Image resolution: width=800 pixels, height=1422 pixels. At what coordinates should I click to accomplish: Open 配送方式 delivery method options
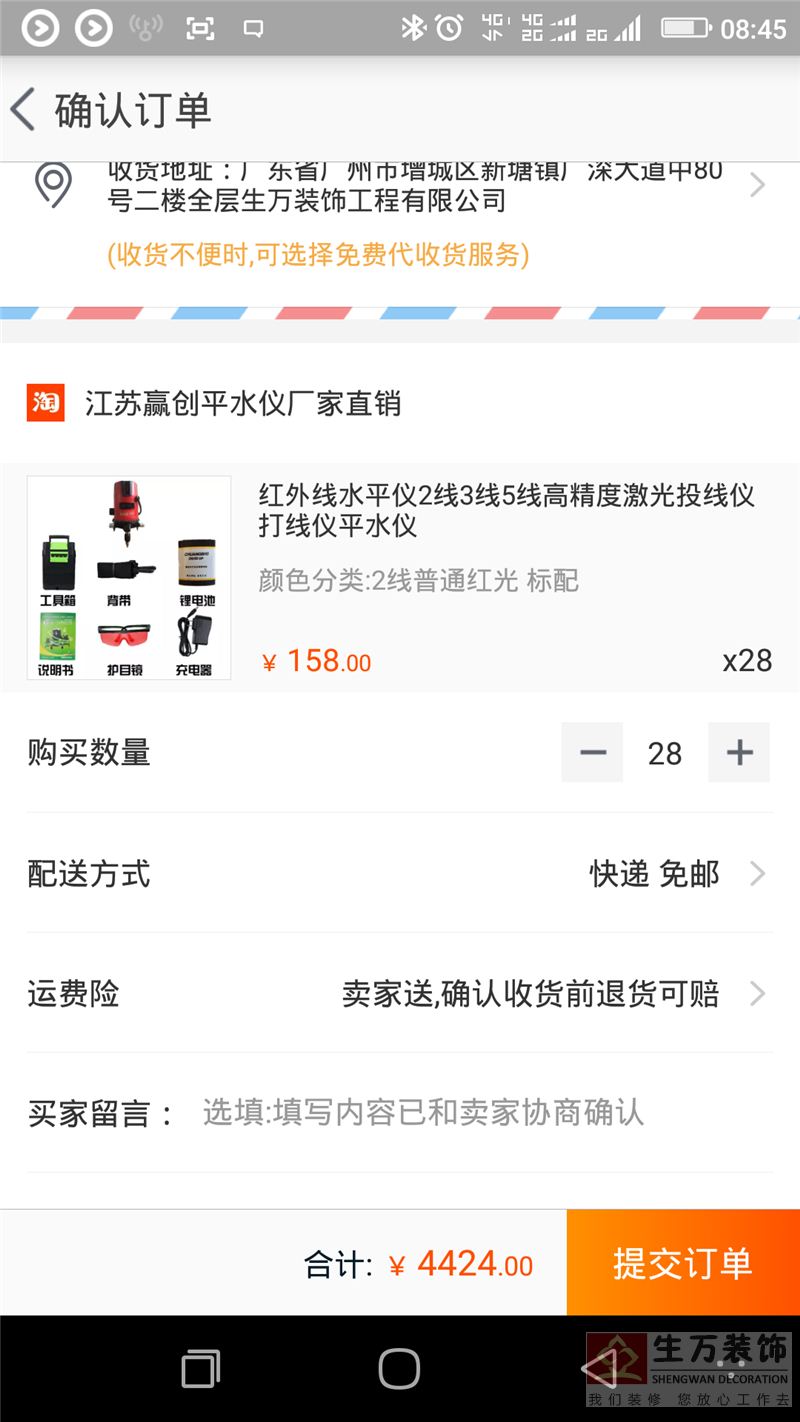pos(400,874)
